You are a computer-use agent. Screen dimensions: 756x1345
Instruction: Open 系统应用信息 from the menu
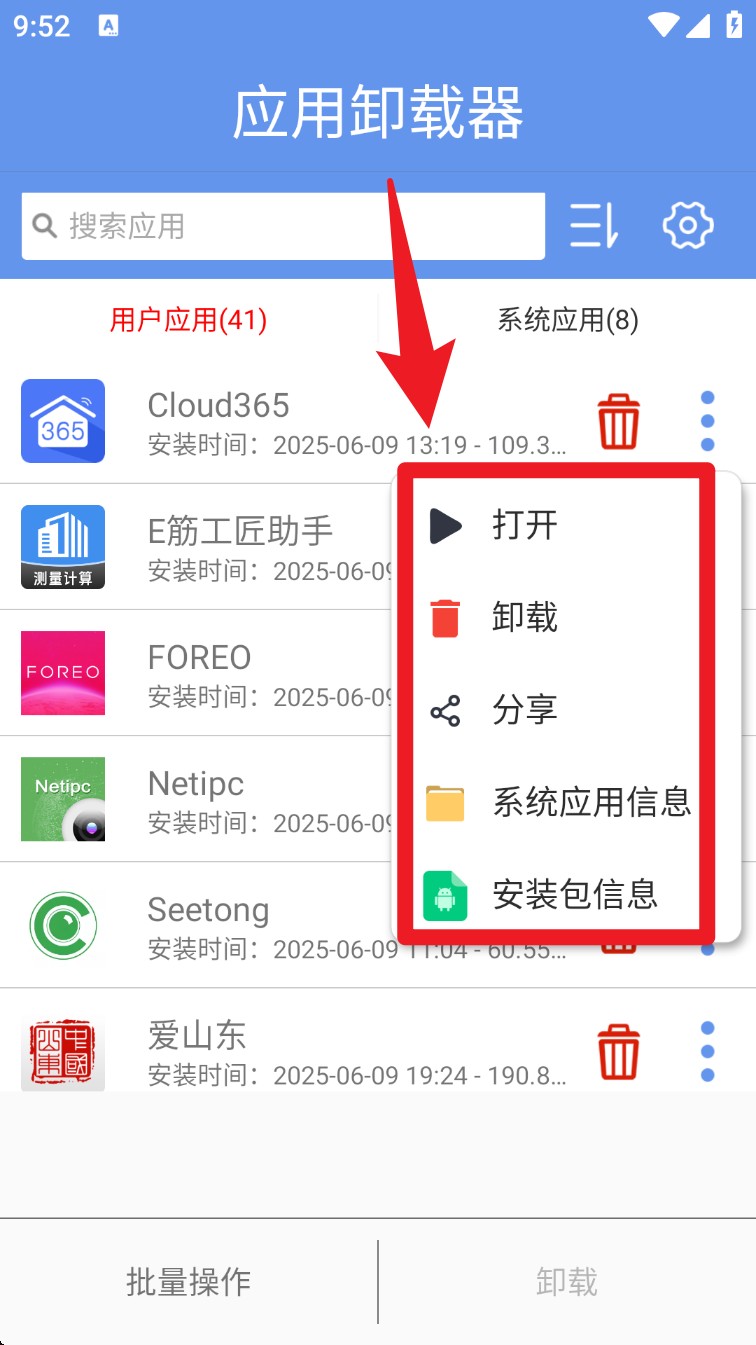click(591, 803)
